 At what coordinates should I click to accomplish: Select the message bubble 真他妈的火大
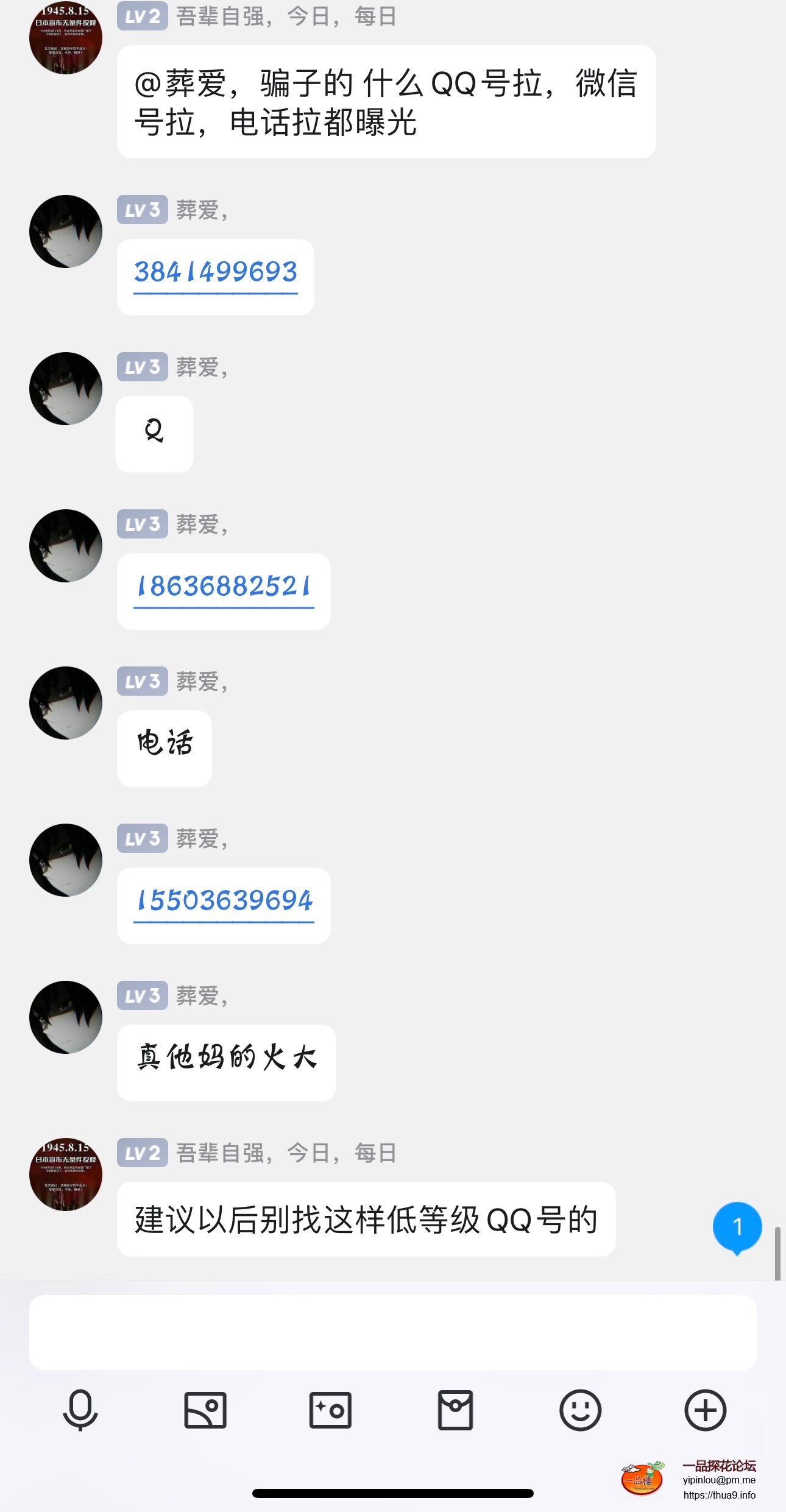(226, 1060)
